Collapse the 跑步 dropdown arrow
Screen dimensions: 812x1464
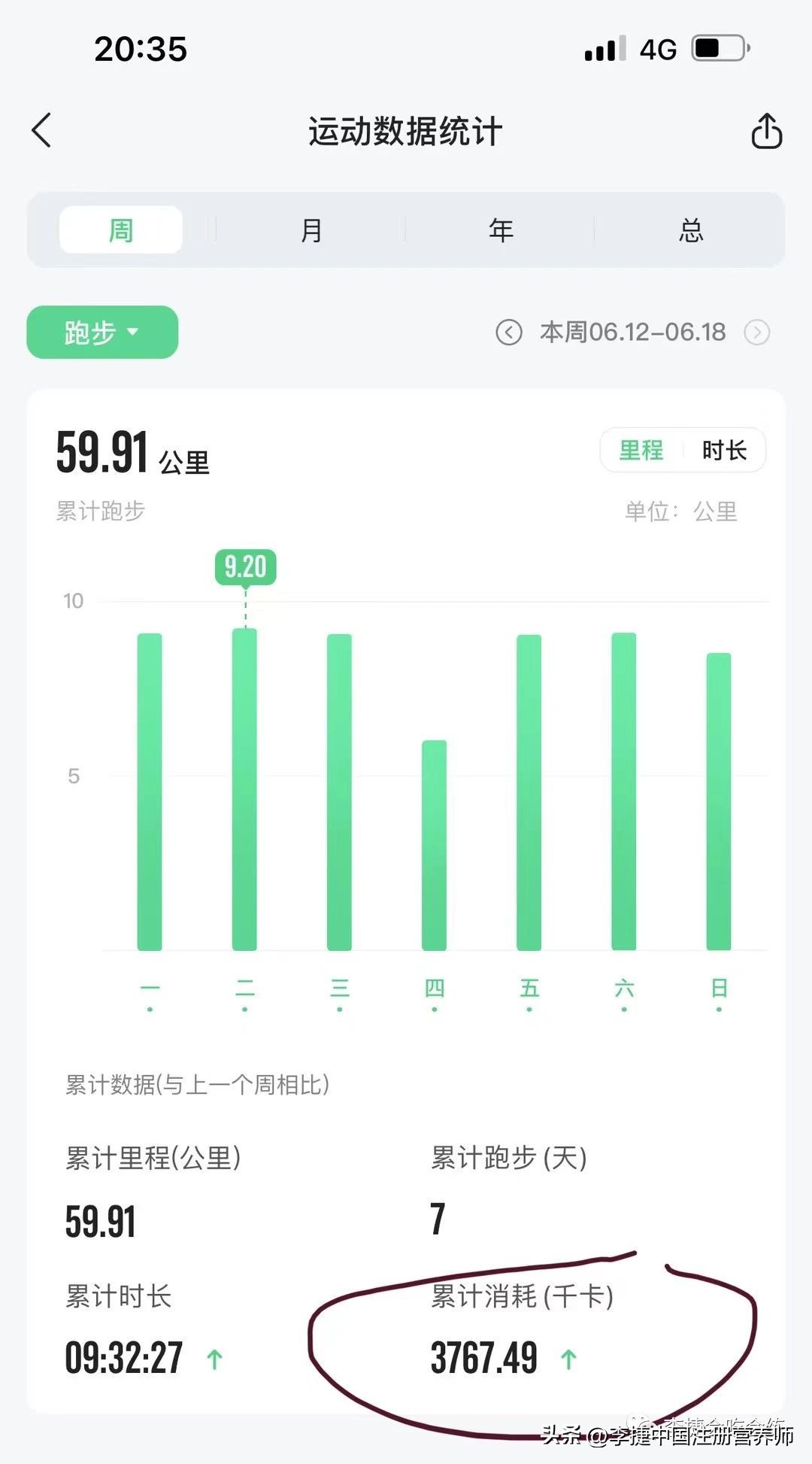pyautogui.click(x=135, y=332)
